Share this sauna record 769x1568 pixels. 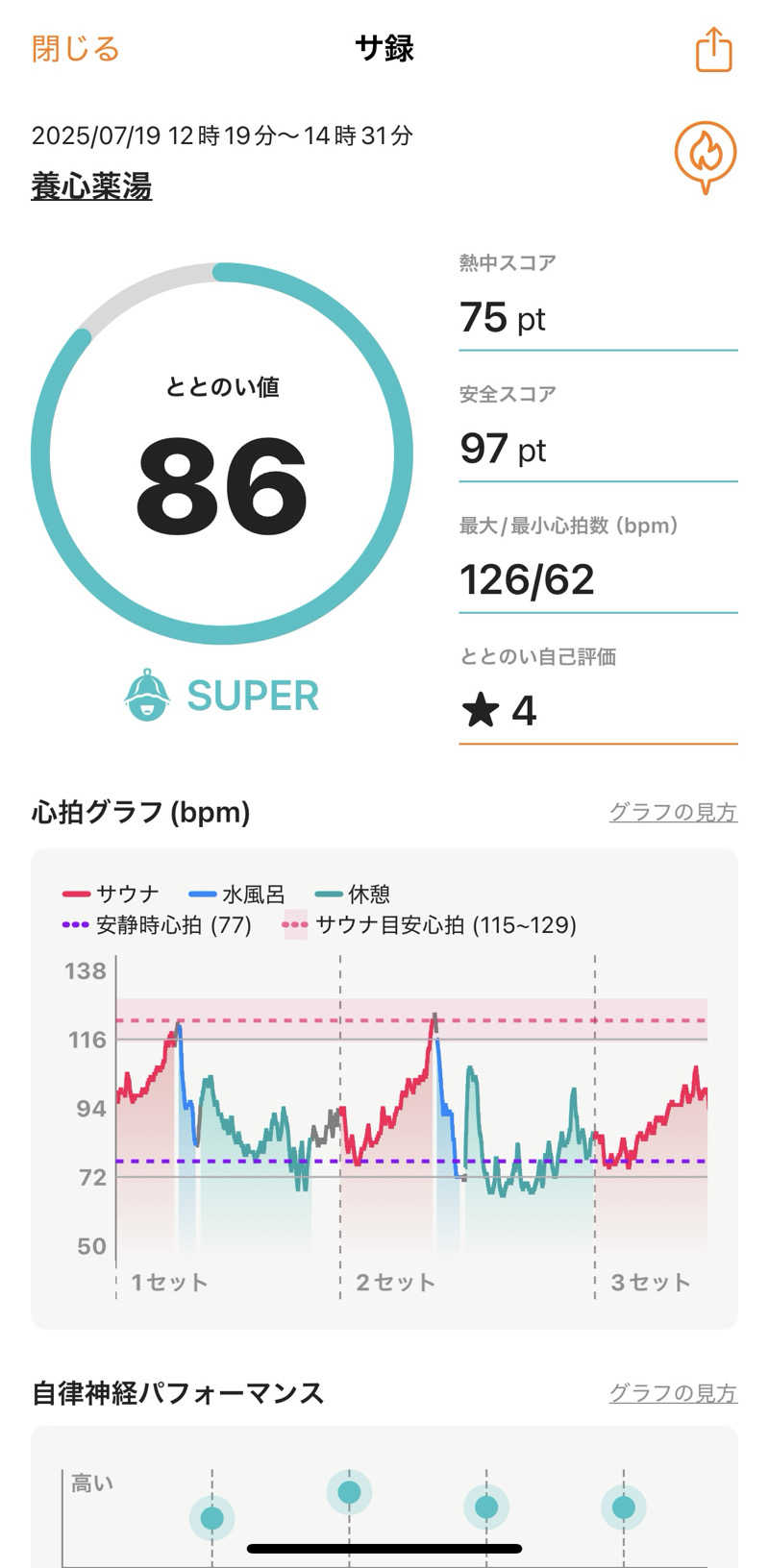pos(713,49)
